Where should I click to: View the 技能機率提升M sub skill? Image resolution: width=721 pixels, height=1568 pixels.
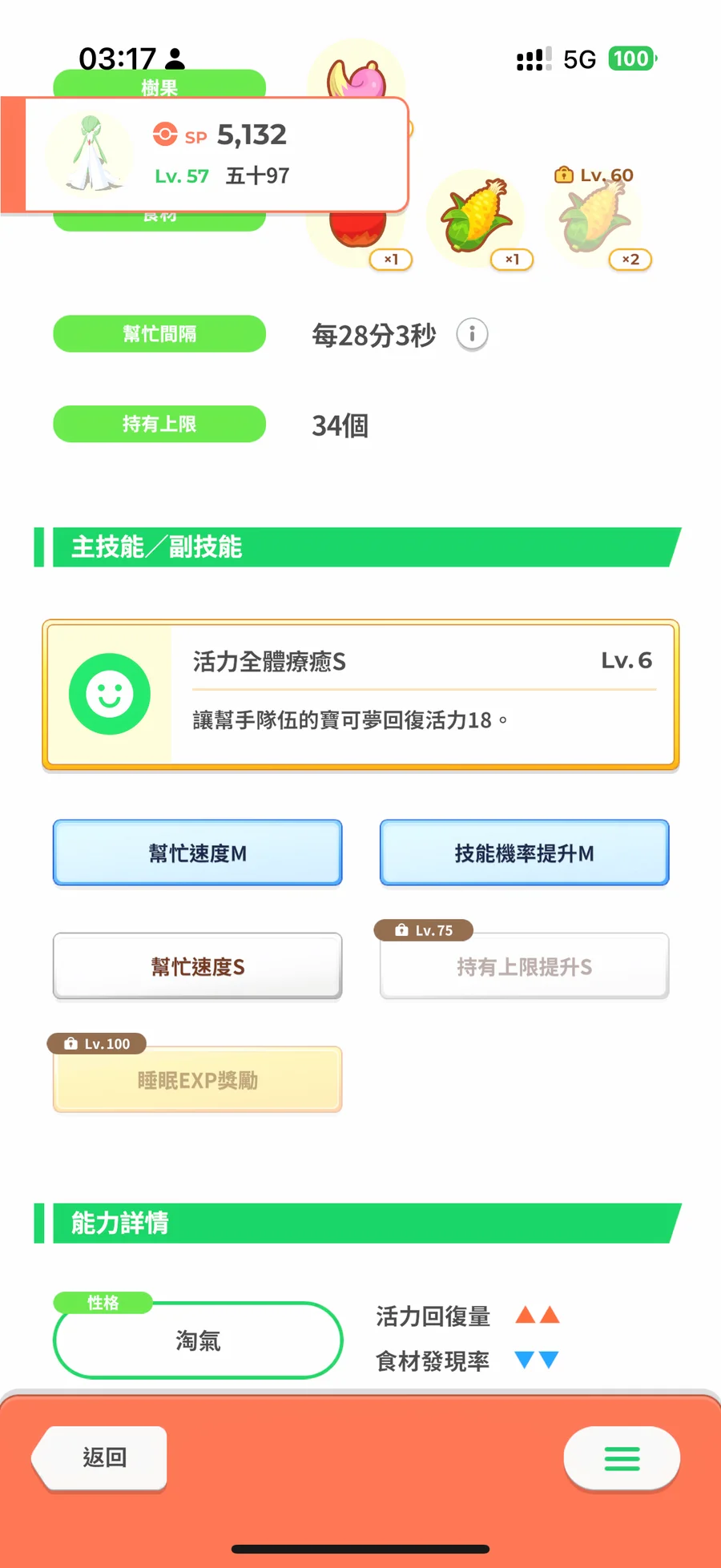click(x=524, y=853)
